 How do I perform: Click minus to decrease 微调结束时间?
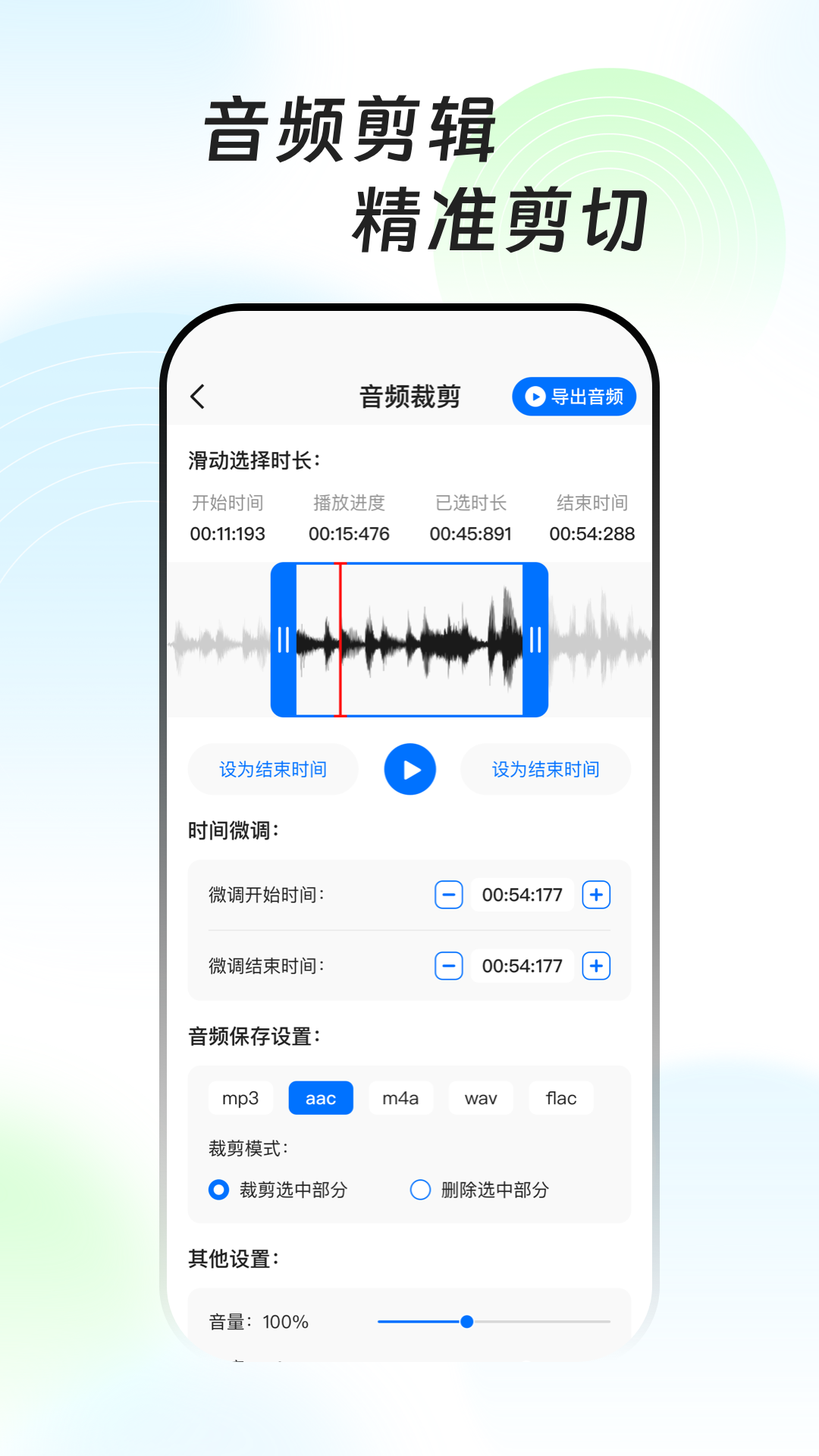pyautogui.click(x=448, y=966)
